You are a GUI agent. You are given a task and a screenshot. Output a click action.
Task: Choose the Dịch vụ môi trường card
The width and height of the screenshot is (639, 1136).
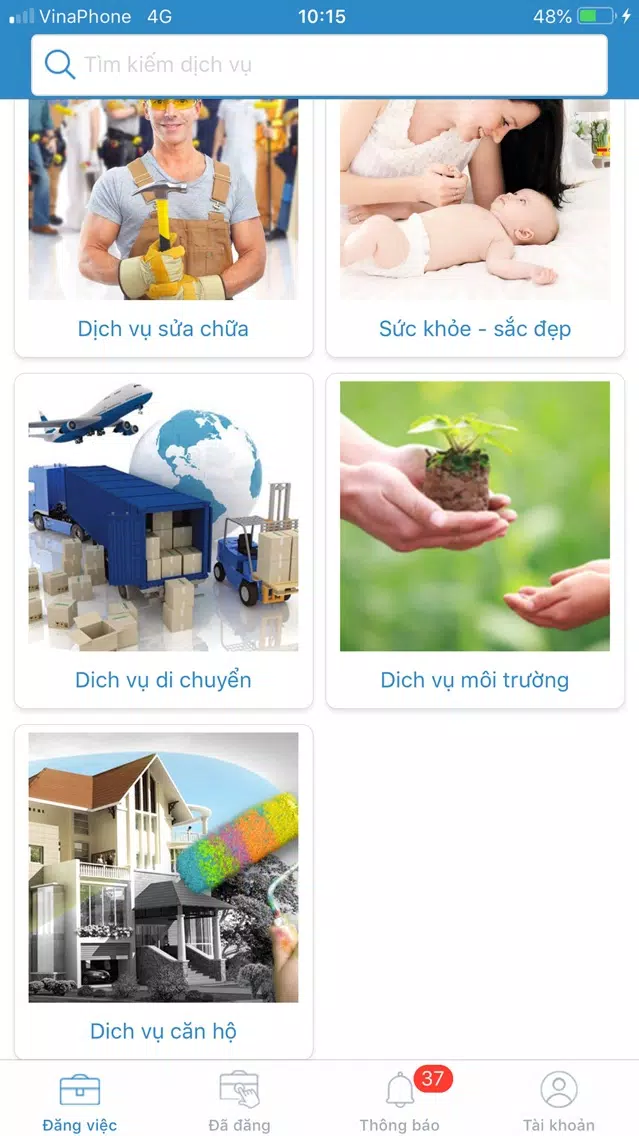(475, 540)
